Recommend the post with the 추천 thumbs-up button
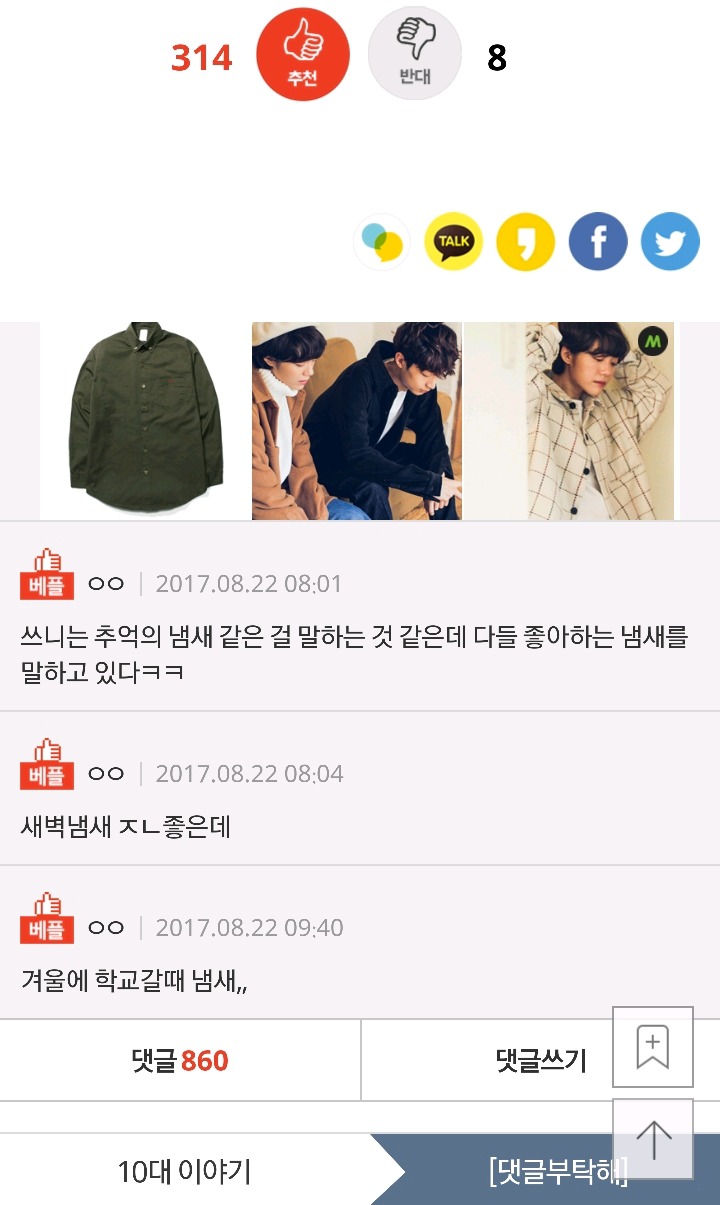This screenshot has height=1205, width=720. coord(303,55)
